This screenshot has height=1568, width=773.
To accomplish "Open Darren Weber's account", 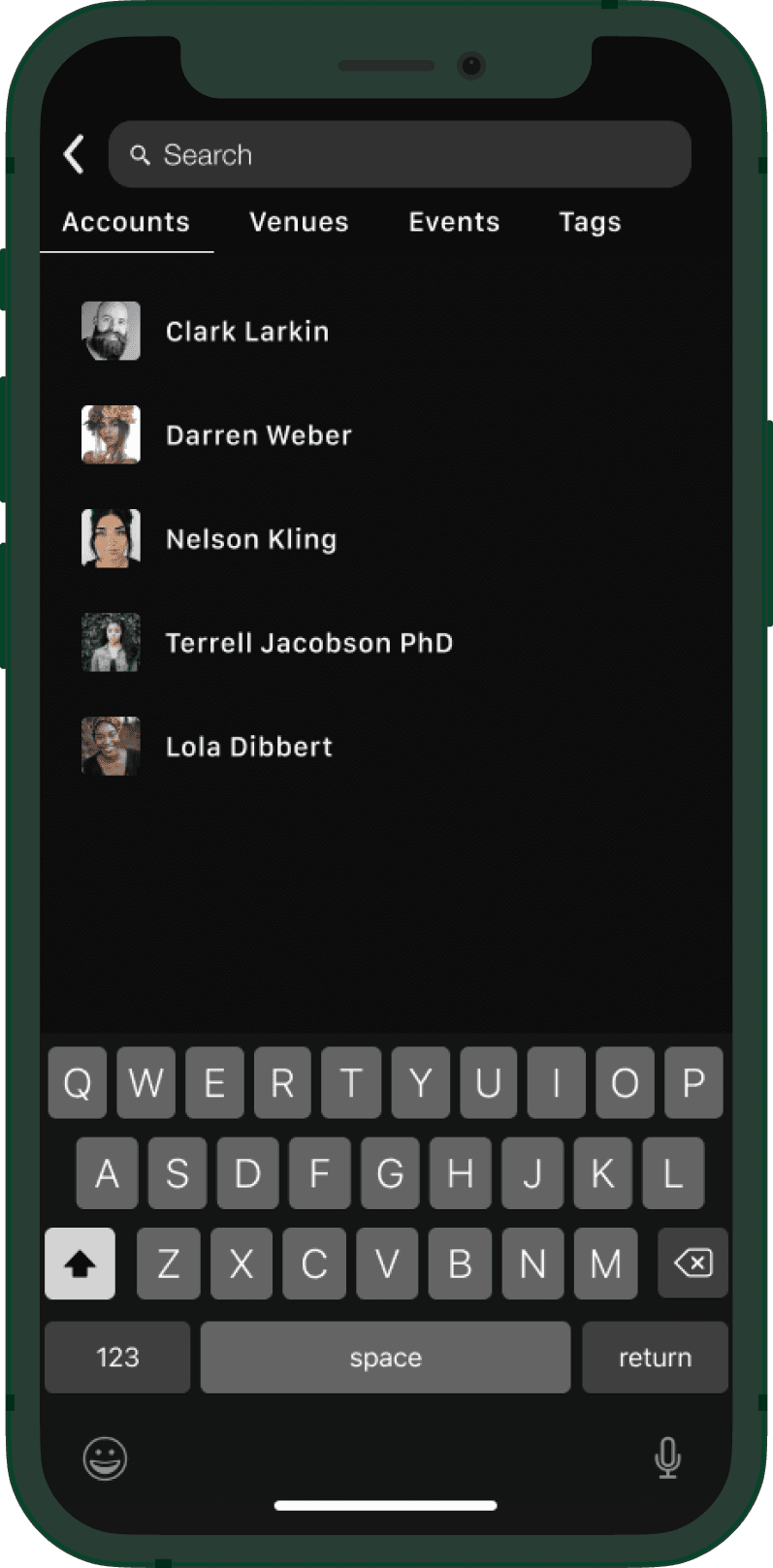I will [x=258, y=435].
